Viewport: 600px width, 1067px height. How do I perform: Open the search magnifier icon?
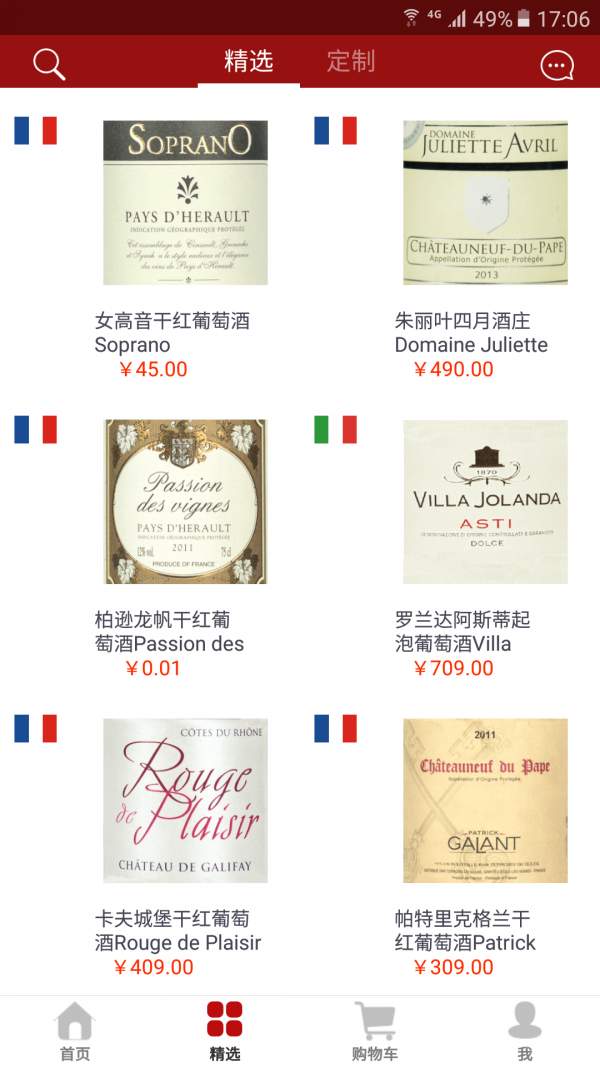(49, 64)
